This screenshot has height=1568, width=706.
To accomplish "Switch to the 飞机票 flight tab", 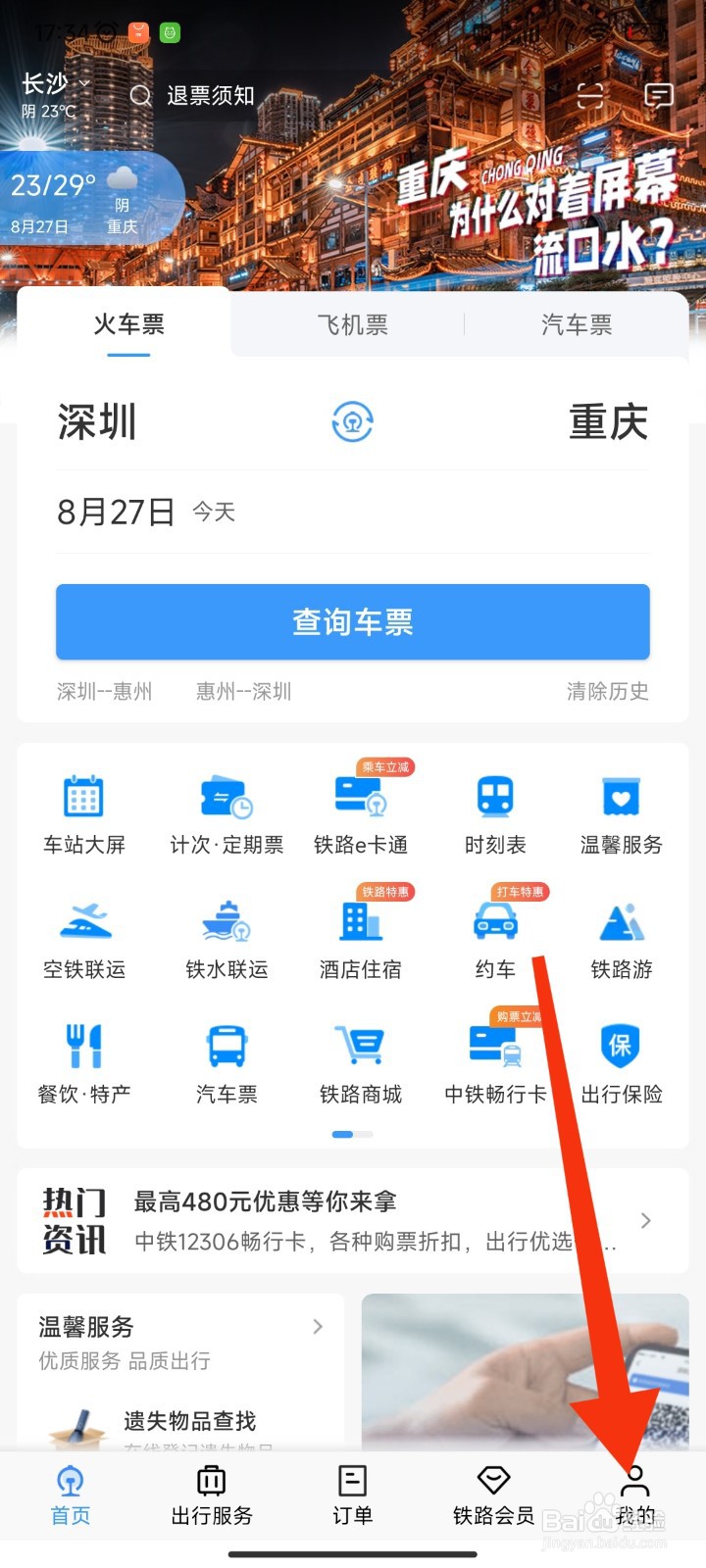I will click(x=353, y=324).
